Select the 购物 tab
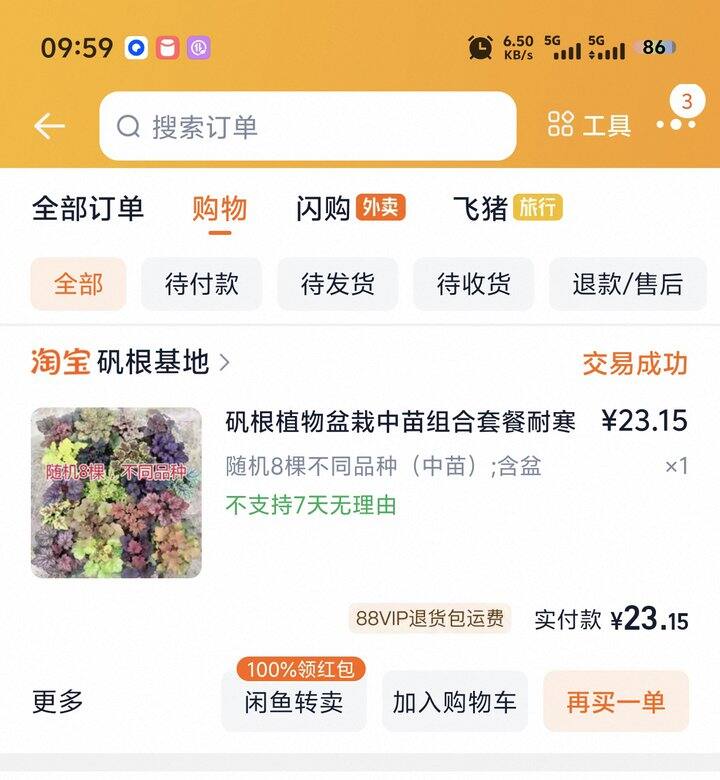Viewport: 720px width, 780px height. (219, 208)
